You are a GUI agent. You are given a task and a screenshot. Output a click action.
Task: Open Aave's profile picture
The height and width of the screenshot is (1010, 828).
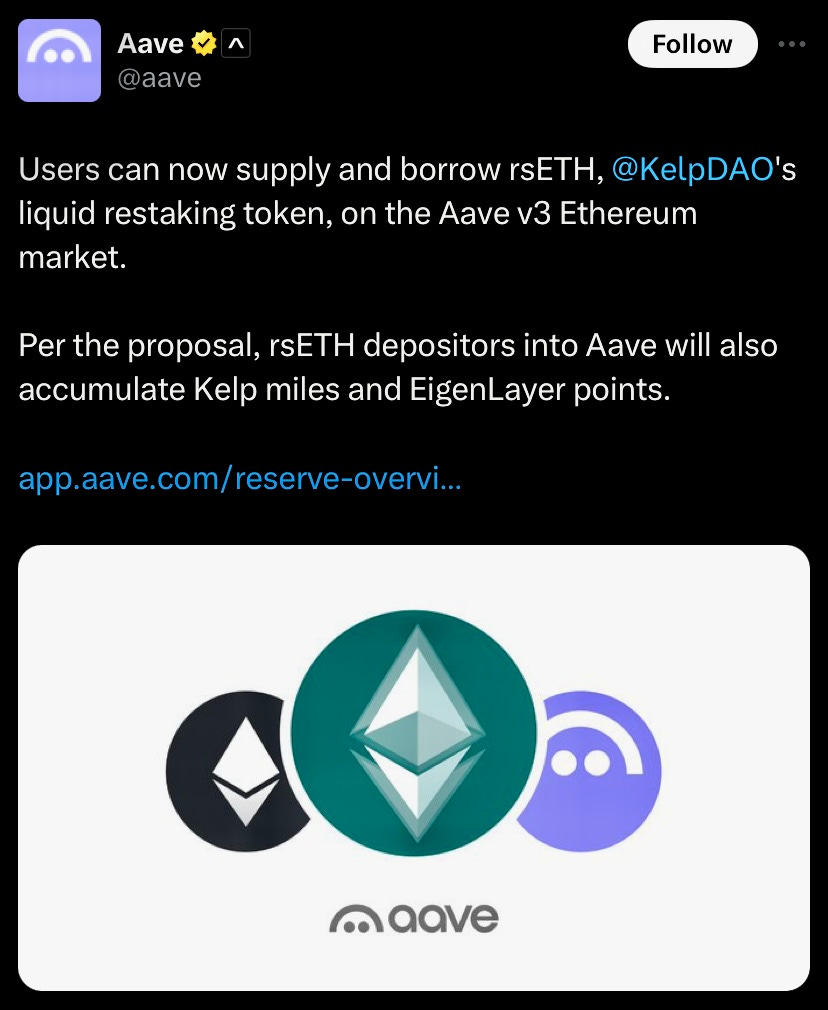tap(60, 60)
